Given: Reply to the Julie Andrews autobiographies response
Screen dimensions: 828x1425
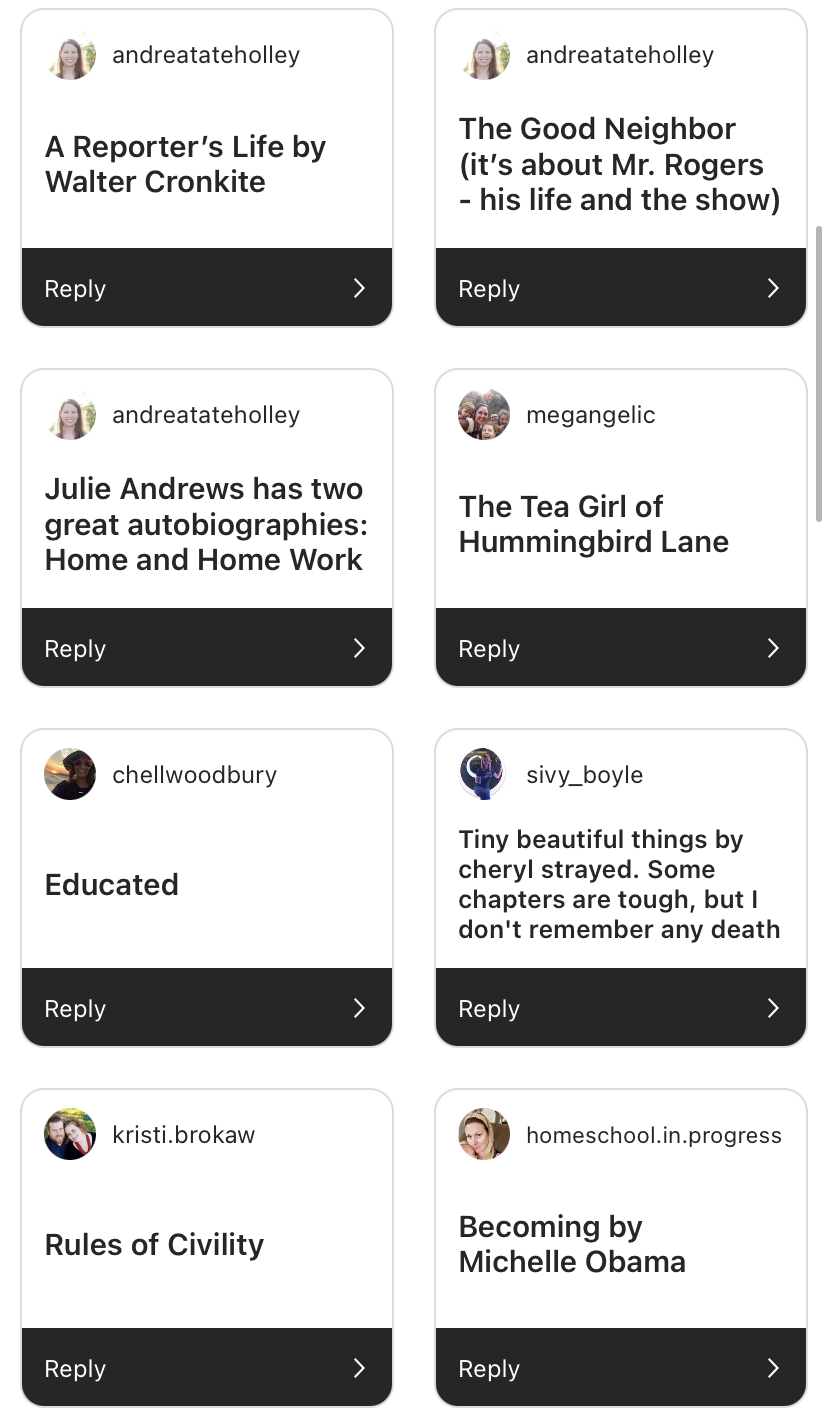Looking at the screenshot, I should pos(206,648).
